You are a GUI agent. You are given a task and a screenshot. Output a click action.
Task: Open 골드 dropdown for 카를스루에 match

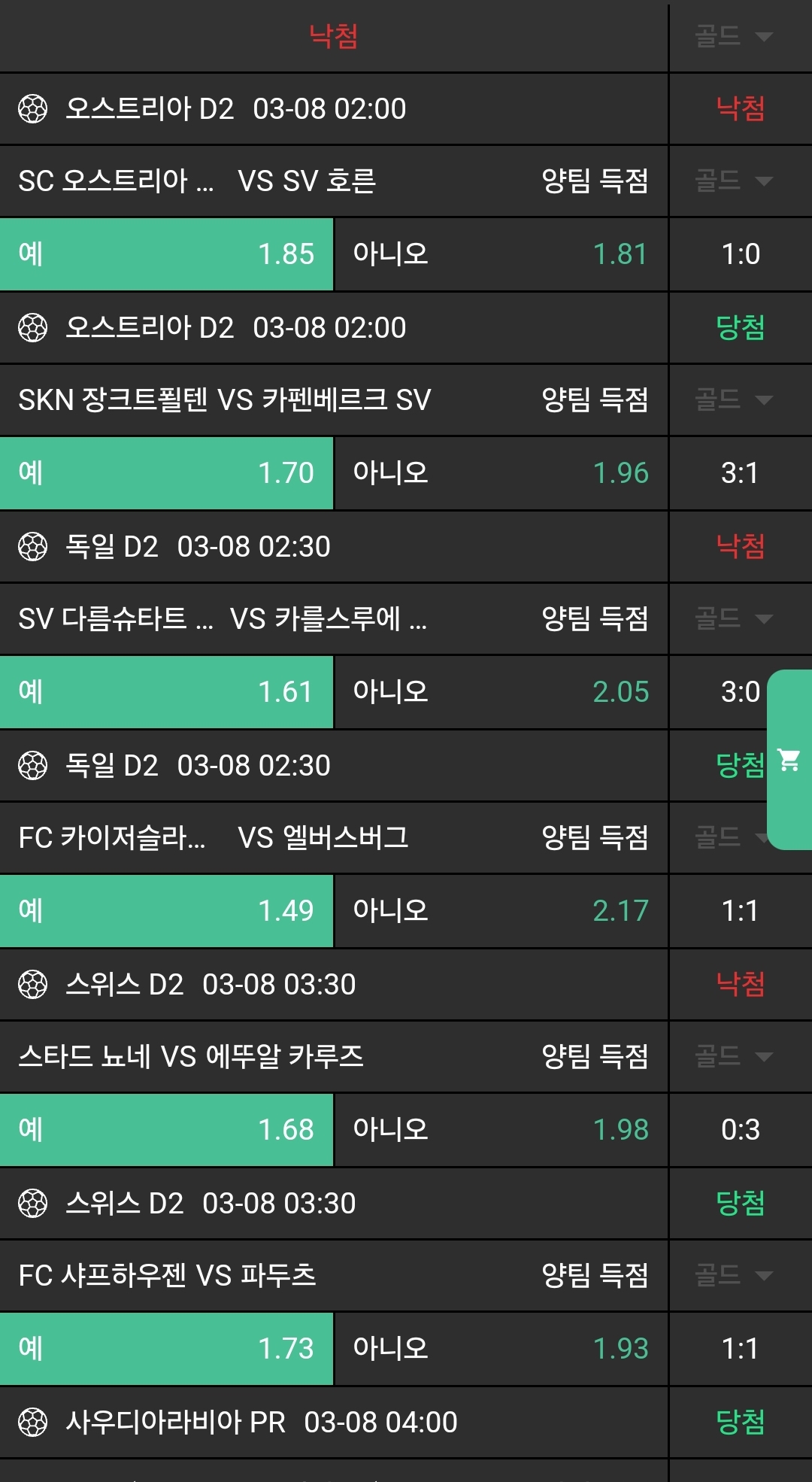point(733,618)
